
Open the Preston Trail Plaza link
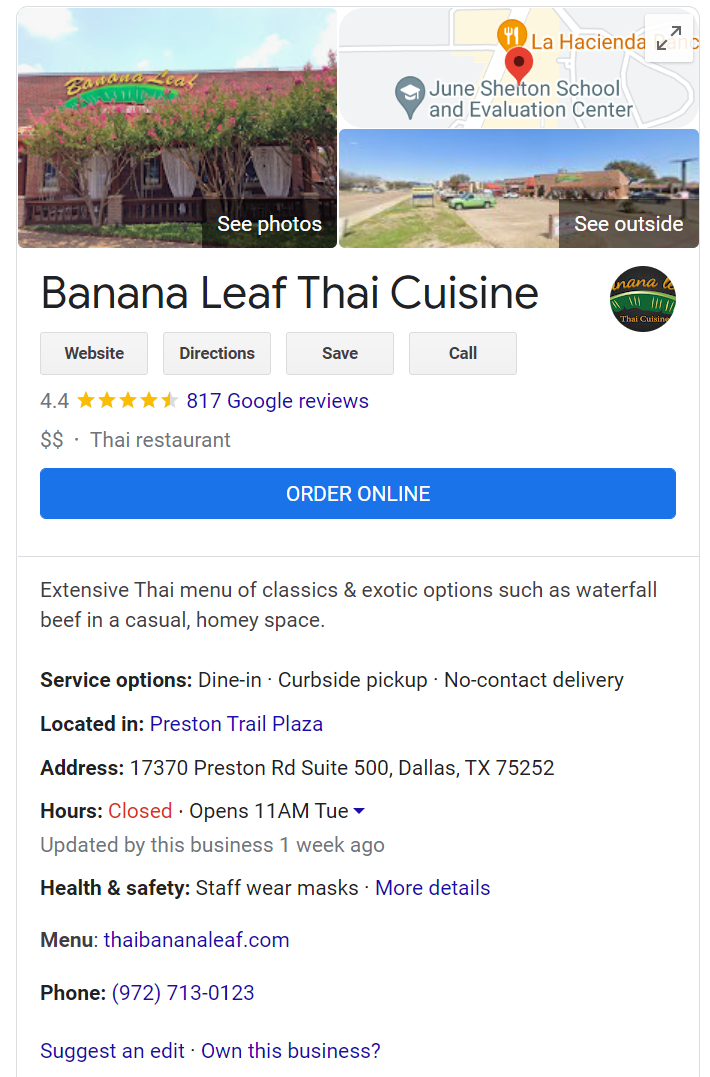coord(236,723)
